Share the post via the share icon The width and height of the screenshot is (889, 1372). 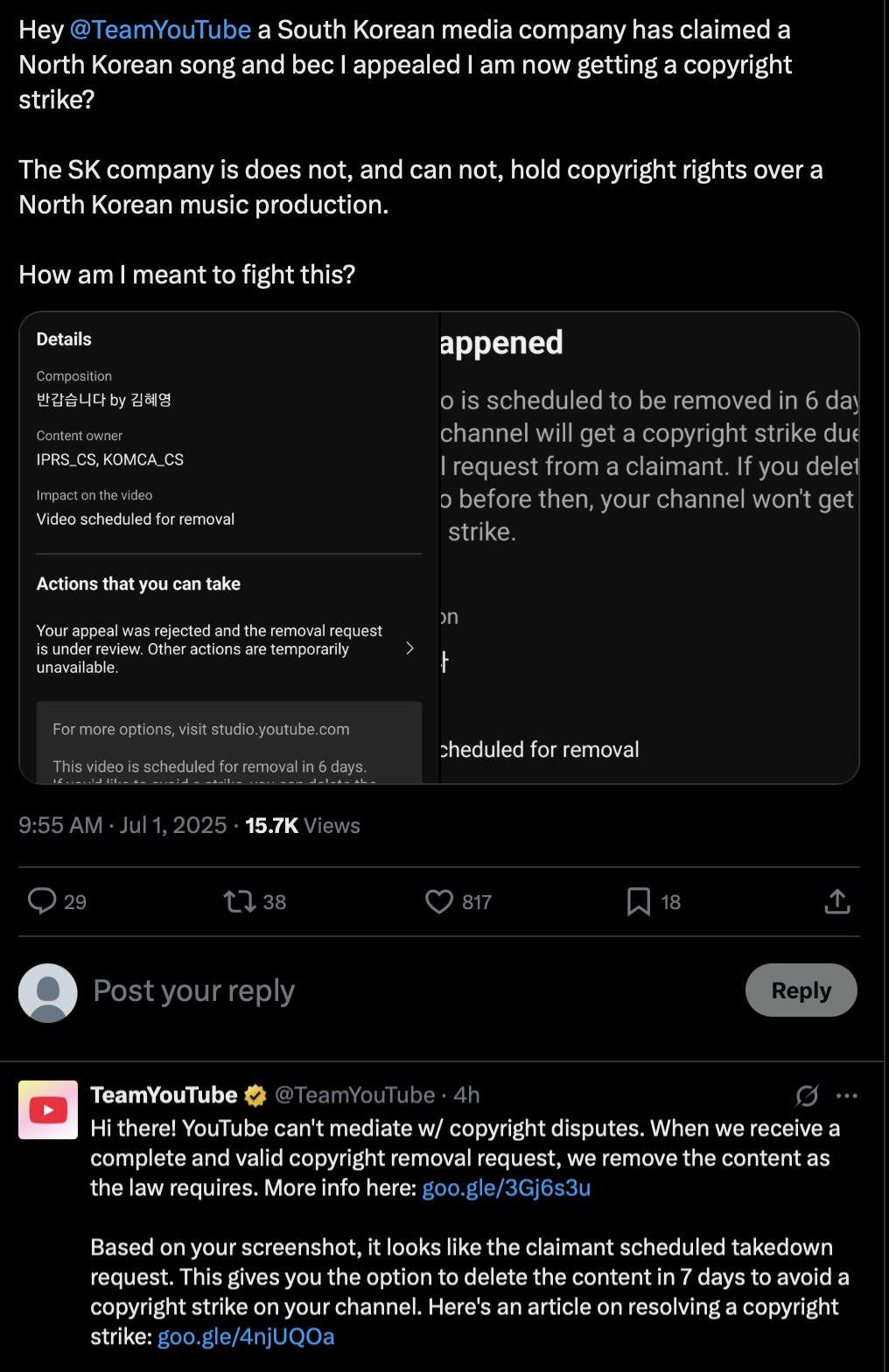(x=837, y=901)
